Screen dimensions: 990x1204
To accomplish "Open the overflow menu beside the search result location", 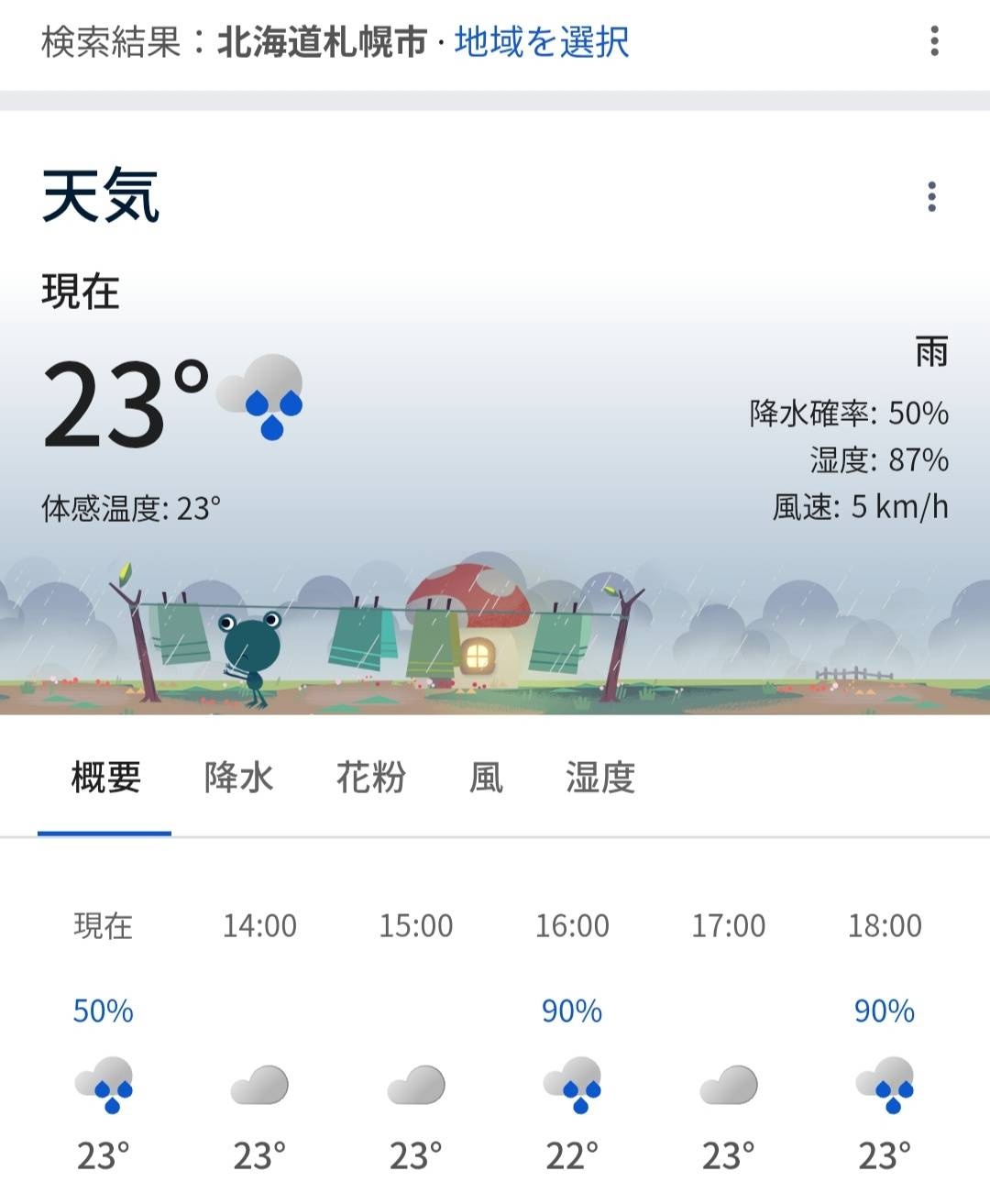I will (934, 41).
